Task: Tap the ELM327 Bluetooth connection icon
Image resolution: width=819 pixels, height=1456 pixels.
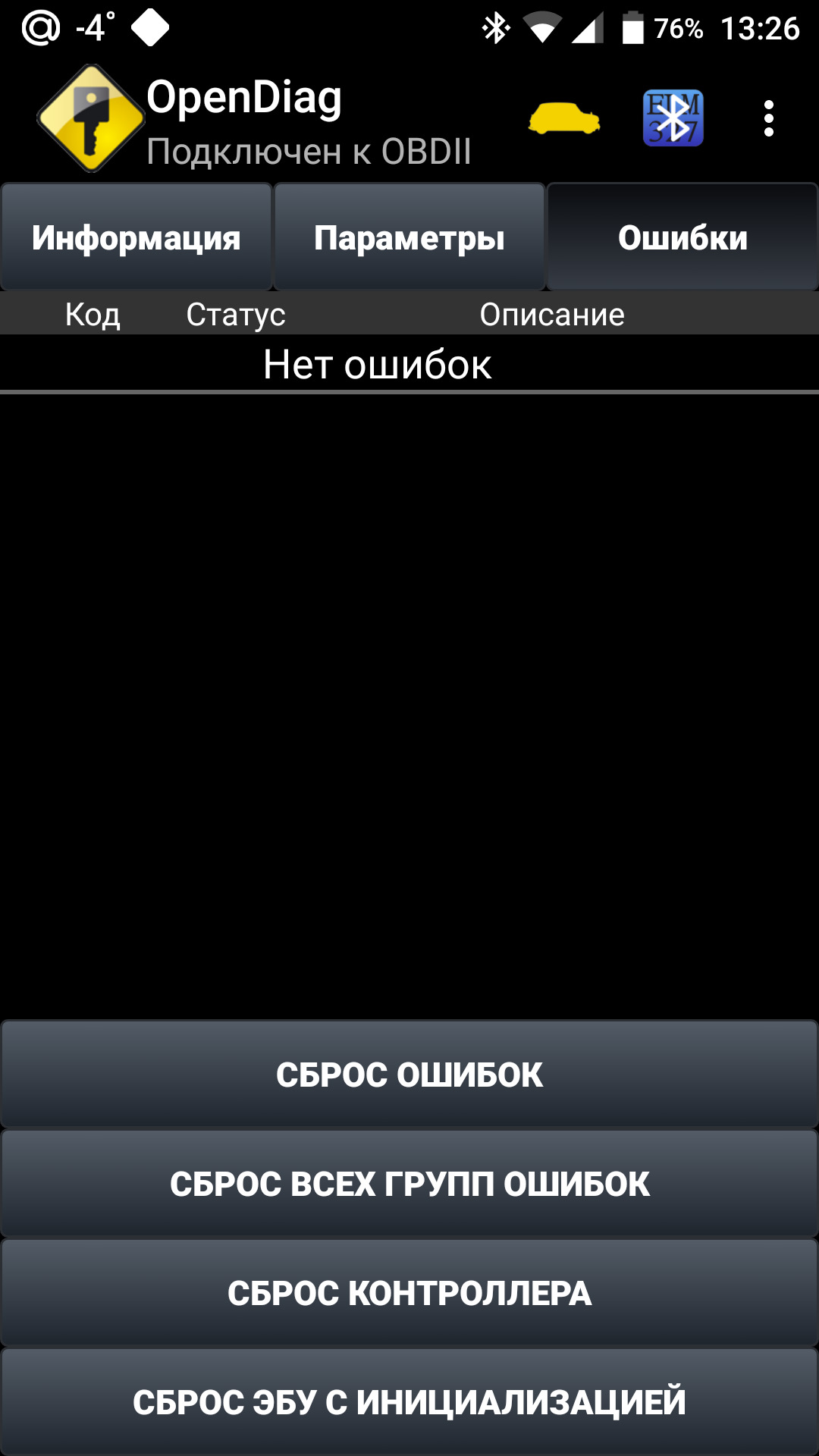Action: (673, 118)
